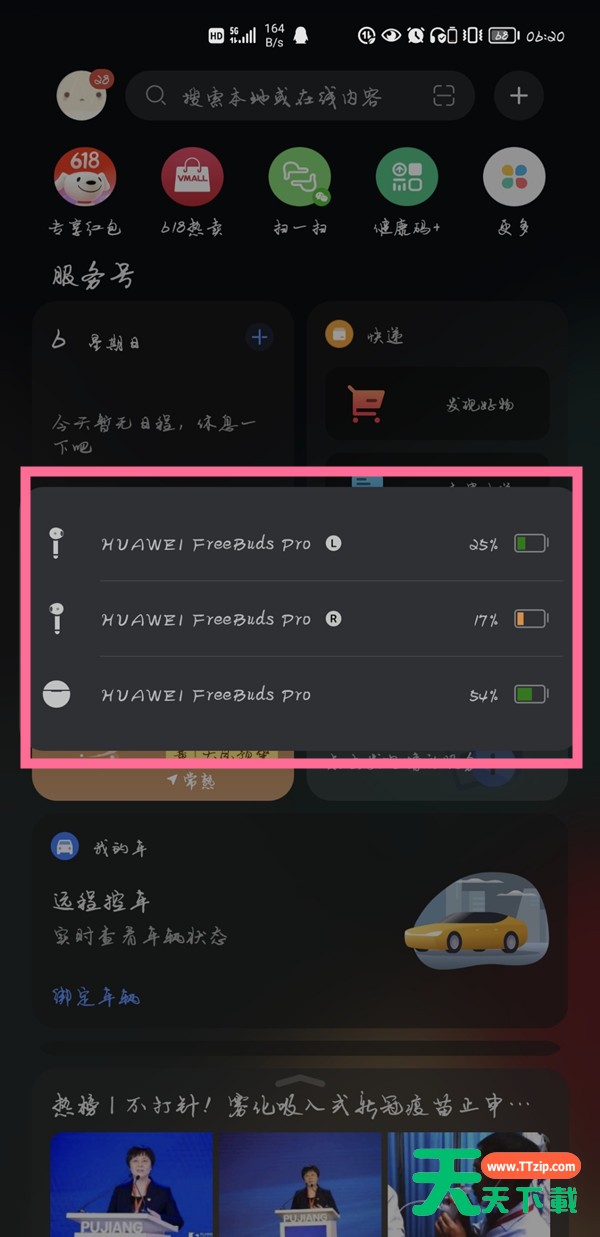This screenshot has height=1237, width=600.
Task: Add a schedule with the calendar card plus
Action: point(260,337)
